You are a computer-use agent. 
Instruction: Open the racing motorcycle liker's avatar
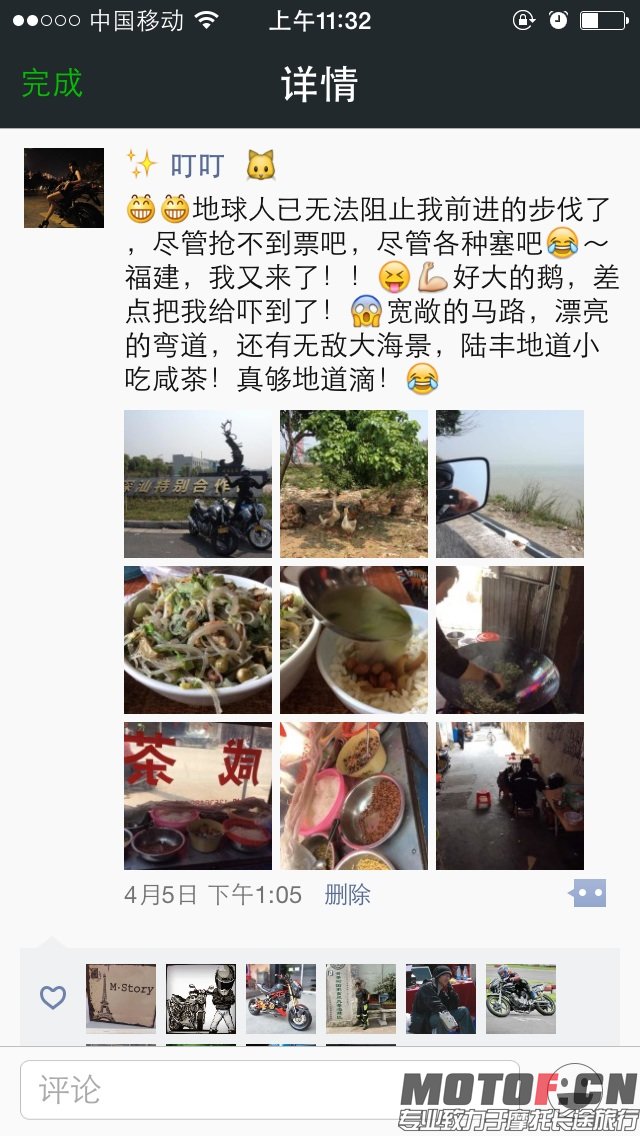click(x=521, y=998)
